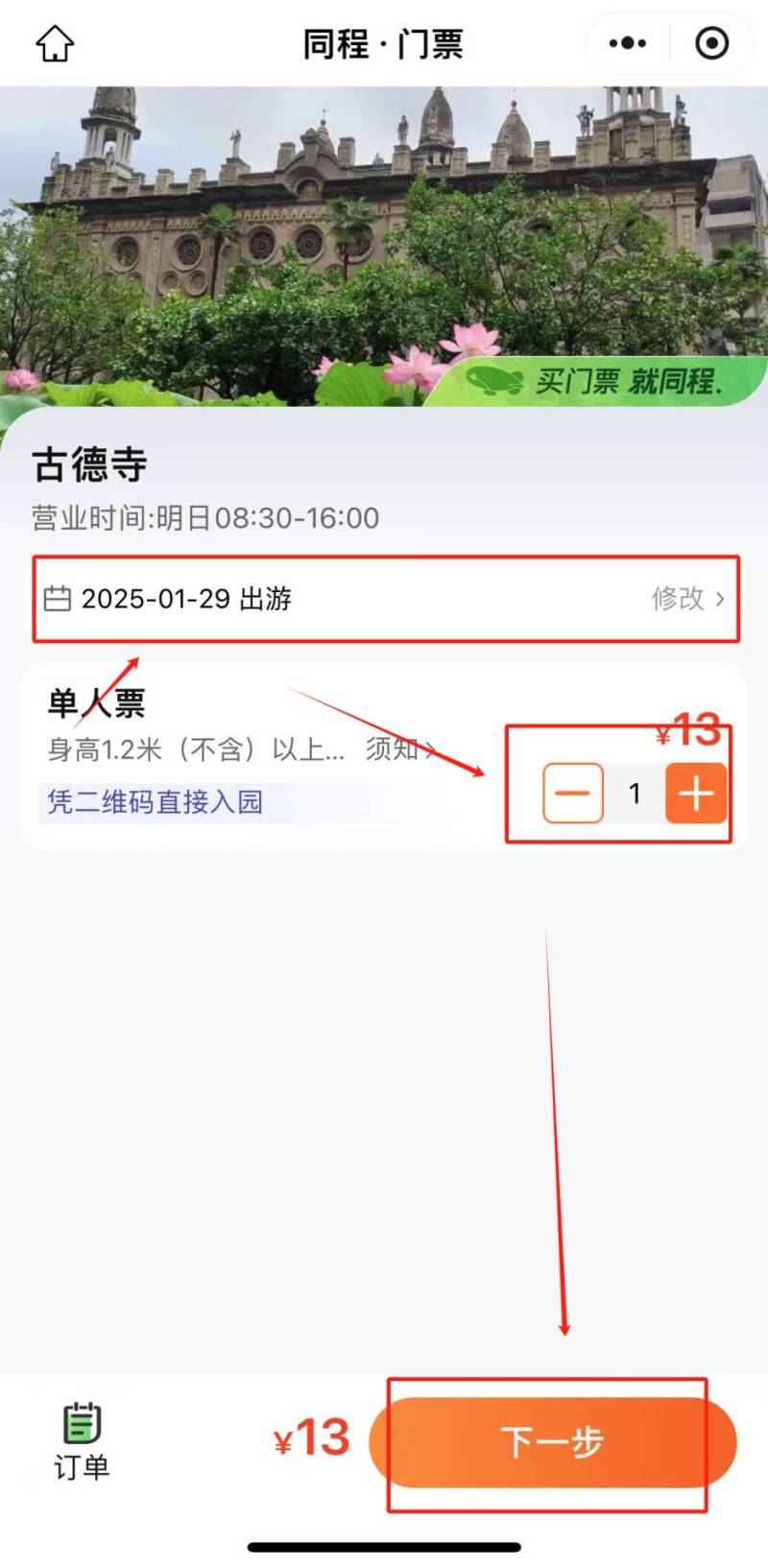This screenshot has width=768, height=1568.
Task: Modify the 2025-01-29 visit date
Action: [687, 599]
